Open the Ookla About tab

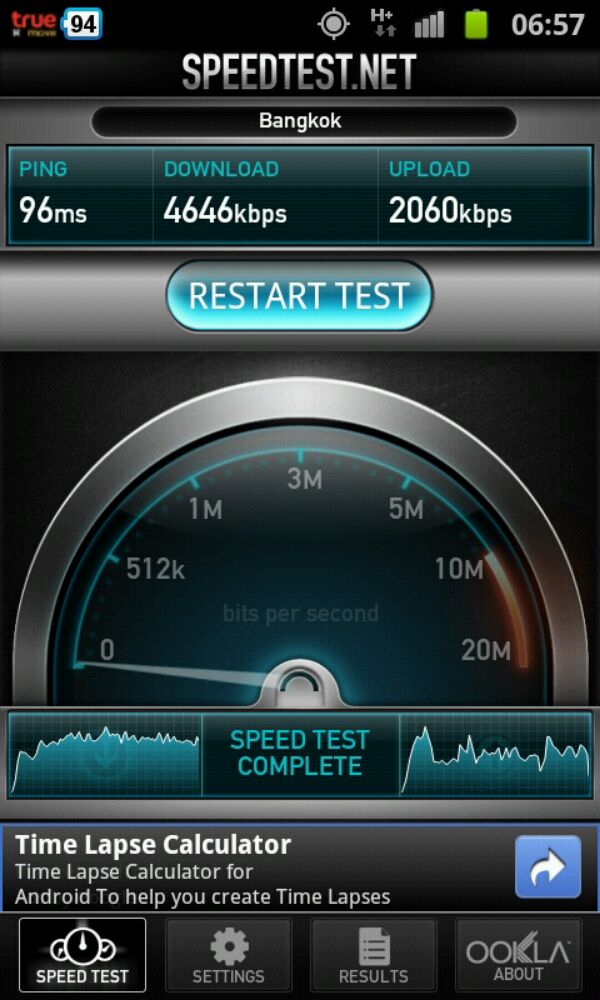point(518,956)
